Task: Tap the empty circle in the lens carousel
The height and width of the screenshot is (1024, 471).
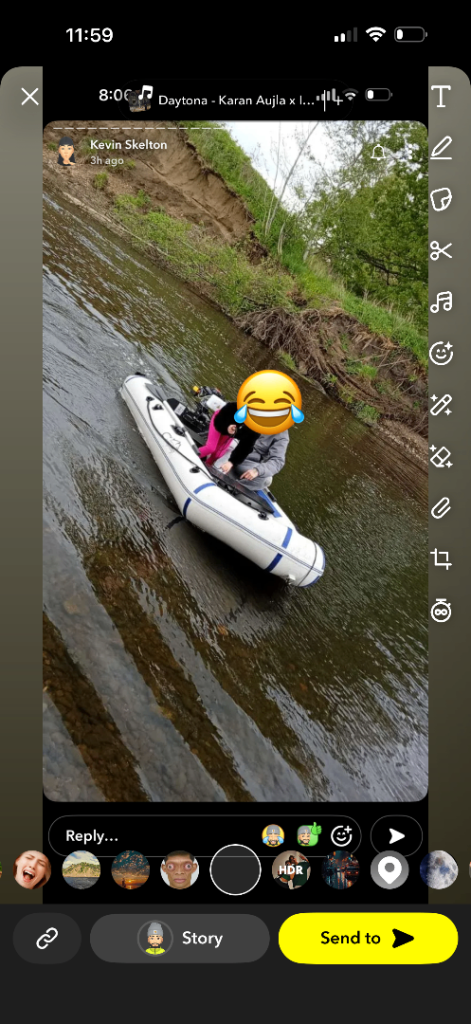Action: tap(235, 870)
